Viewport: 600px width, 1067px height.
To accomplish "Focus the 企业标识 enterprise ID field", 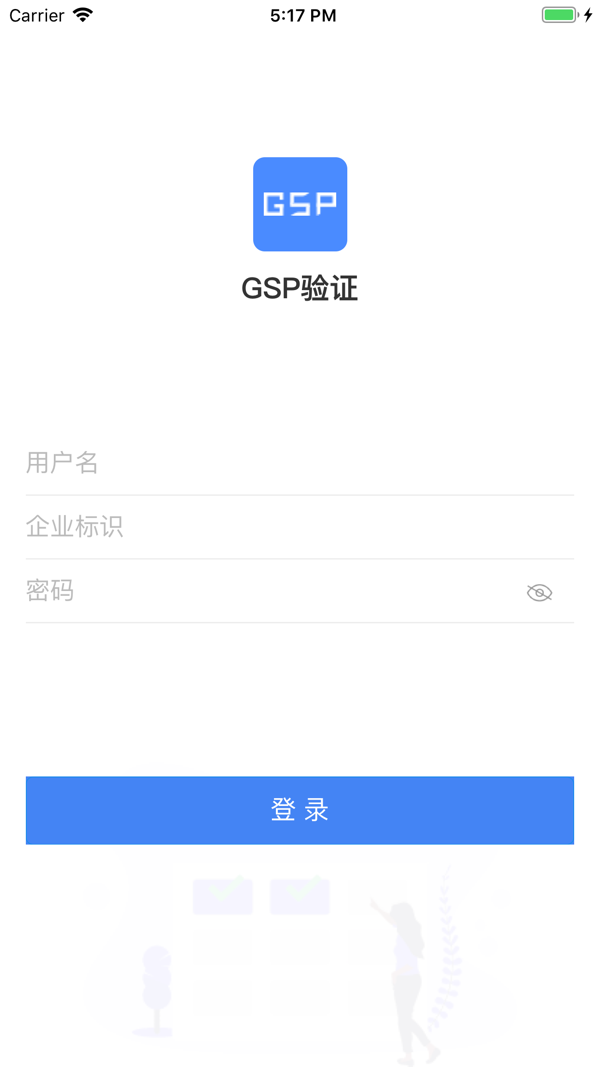I will [299, 527].
